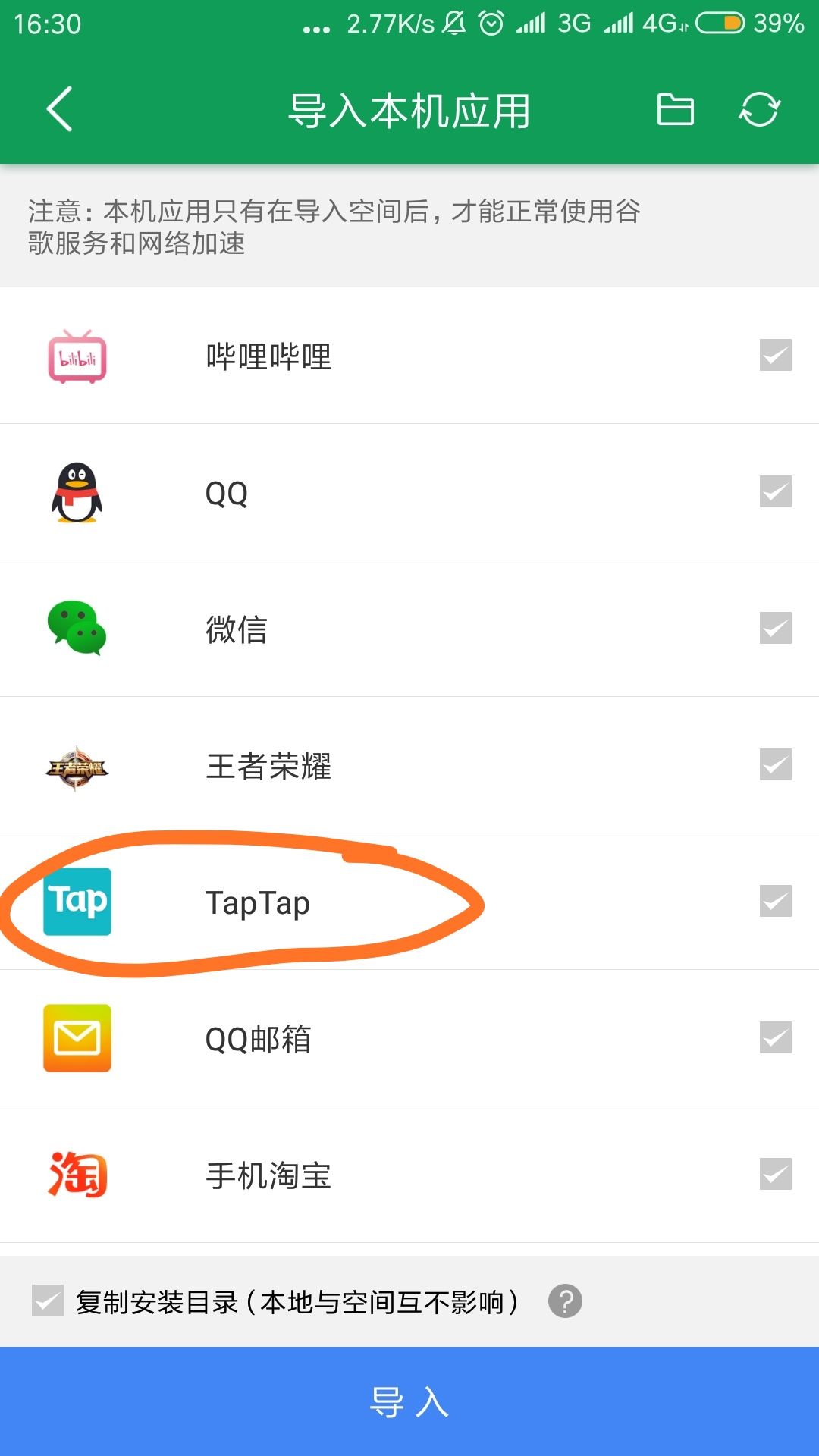Open the bilibili app icon
Viewport: 819px width, 1456px height.
76,356
